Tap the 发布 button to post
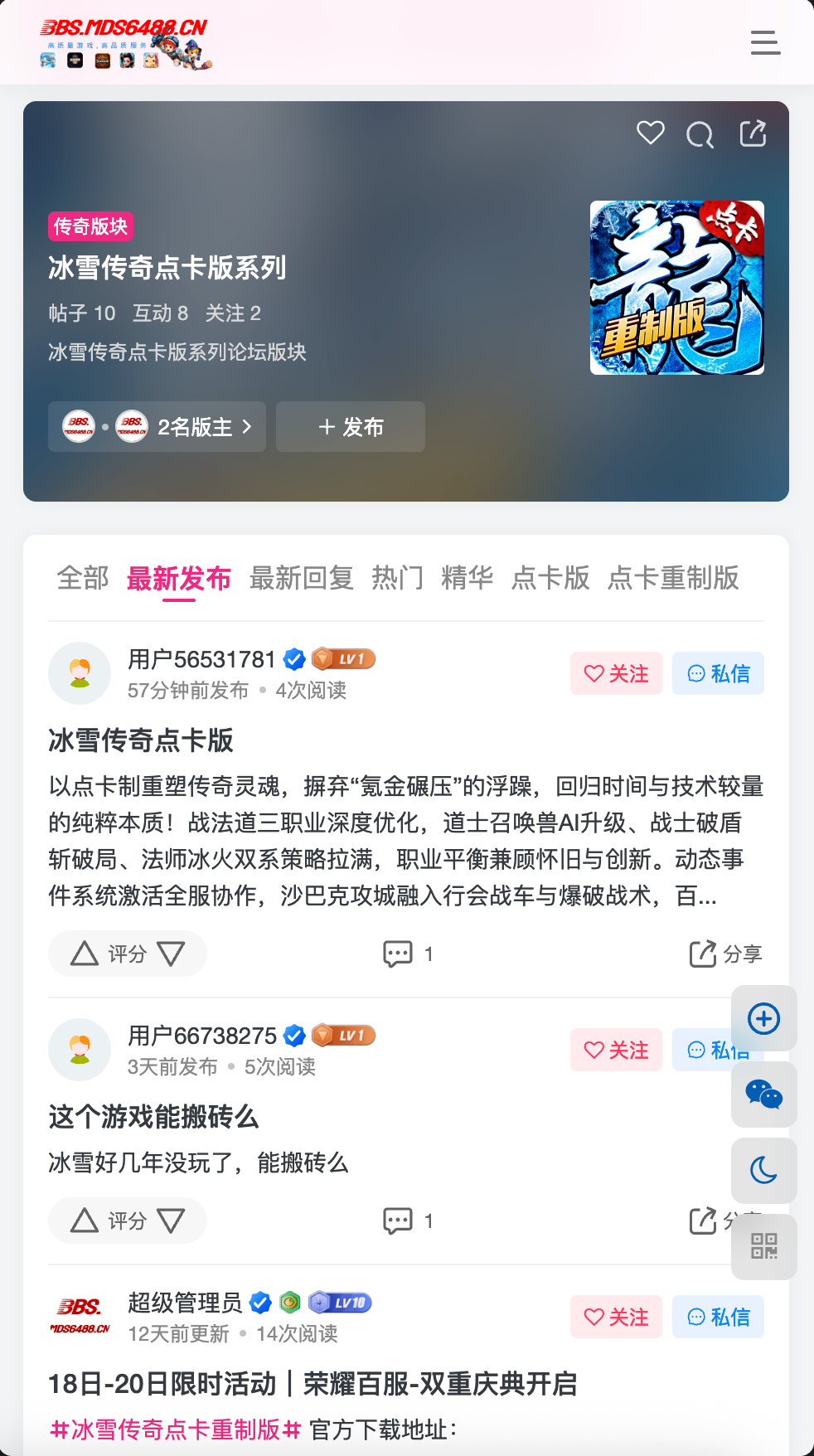 [x=351, y=427]
